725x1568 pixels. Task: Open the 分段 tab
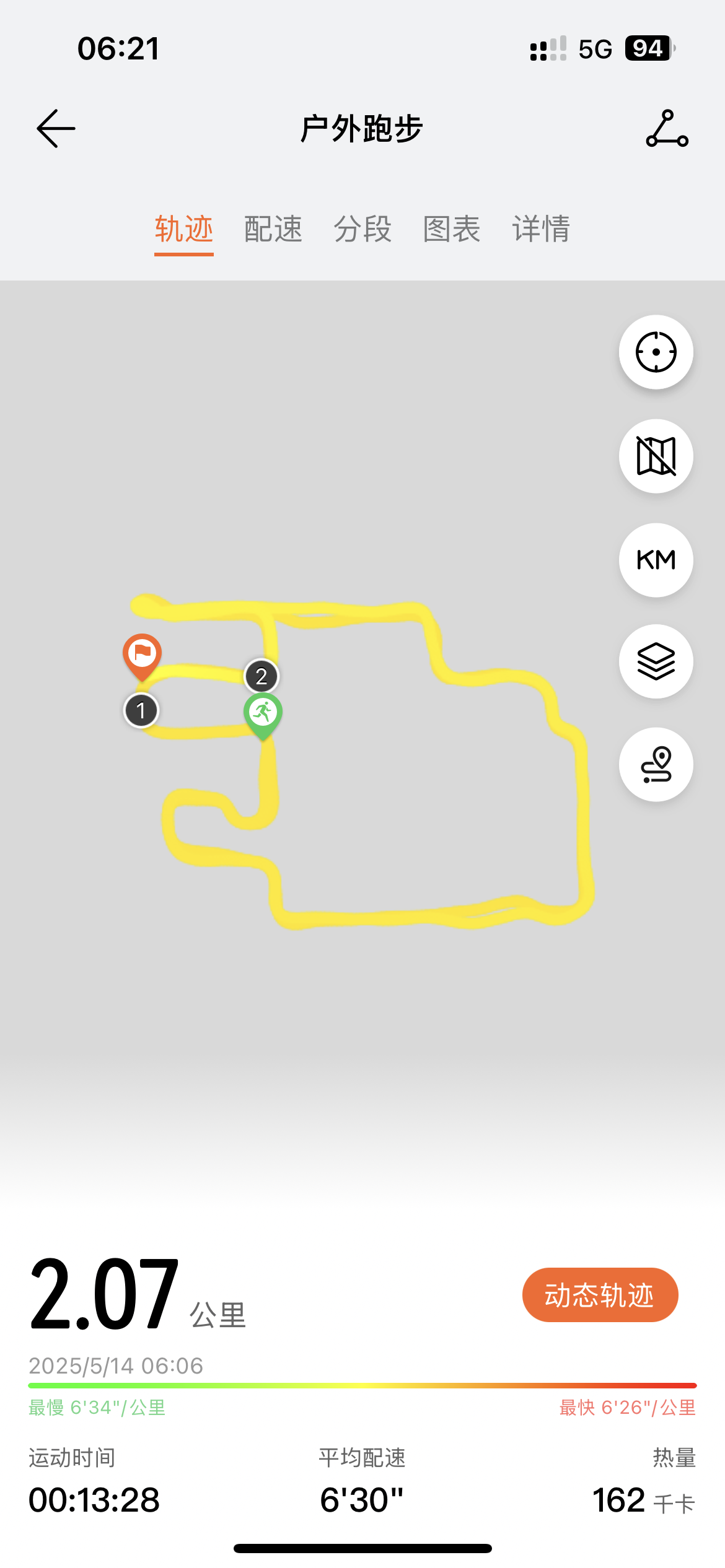pos(362,229)
